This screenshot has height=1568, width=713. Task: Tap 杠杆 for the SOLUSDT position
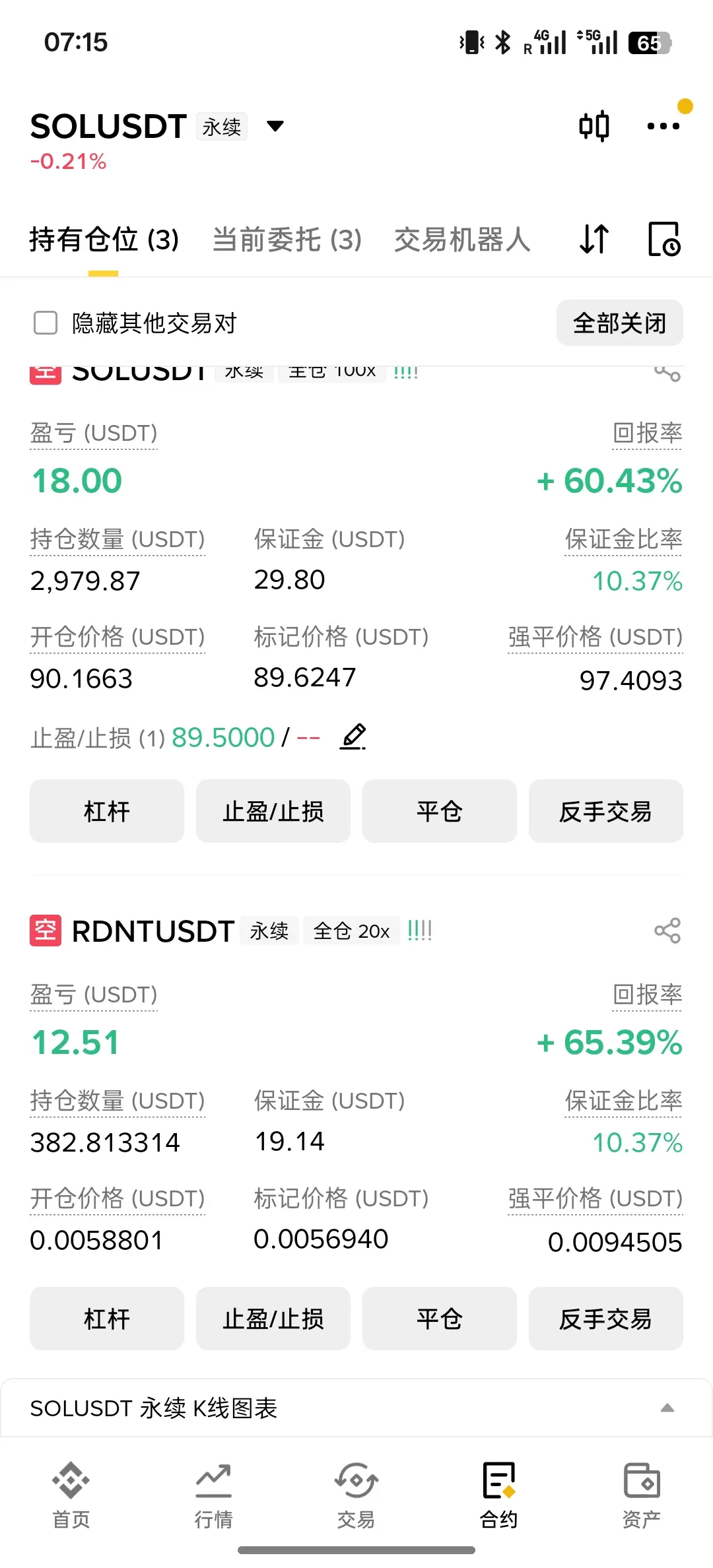pos(107,811)
